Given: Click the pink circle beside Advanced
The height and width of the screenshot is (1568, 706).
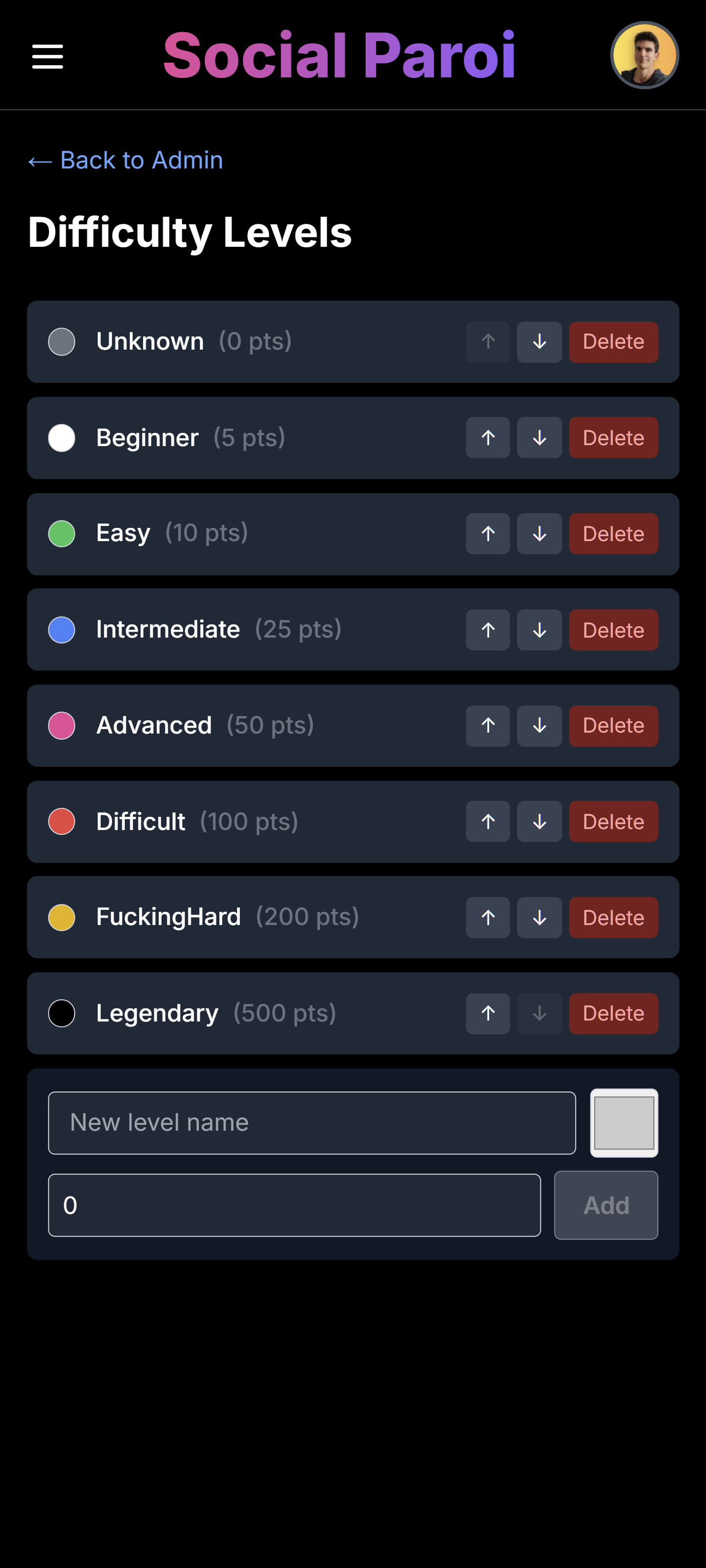Looking at the screenshot, I should [x=61, y=725].
